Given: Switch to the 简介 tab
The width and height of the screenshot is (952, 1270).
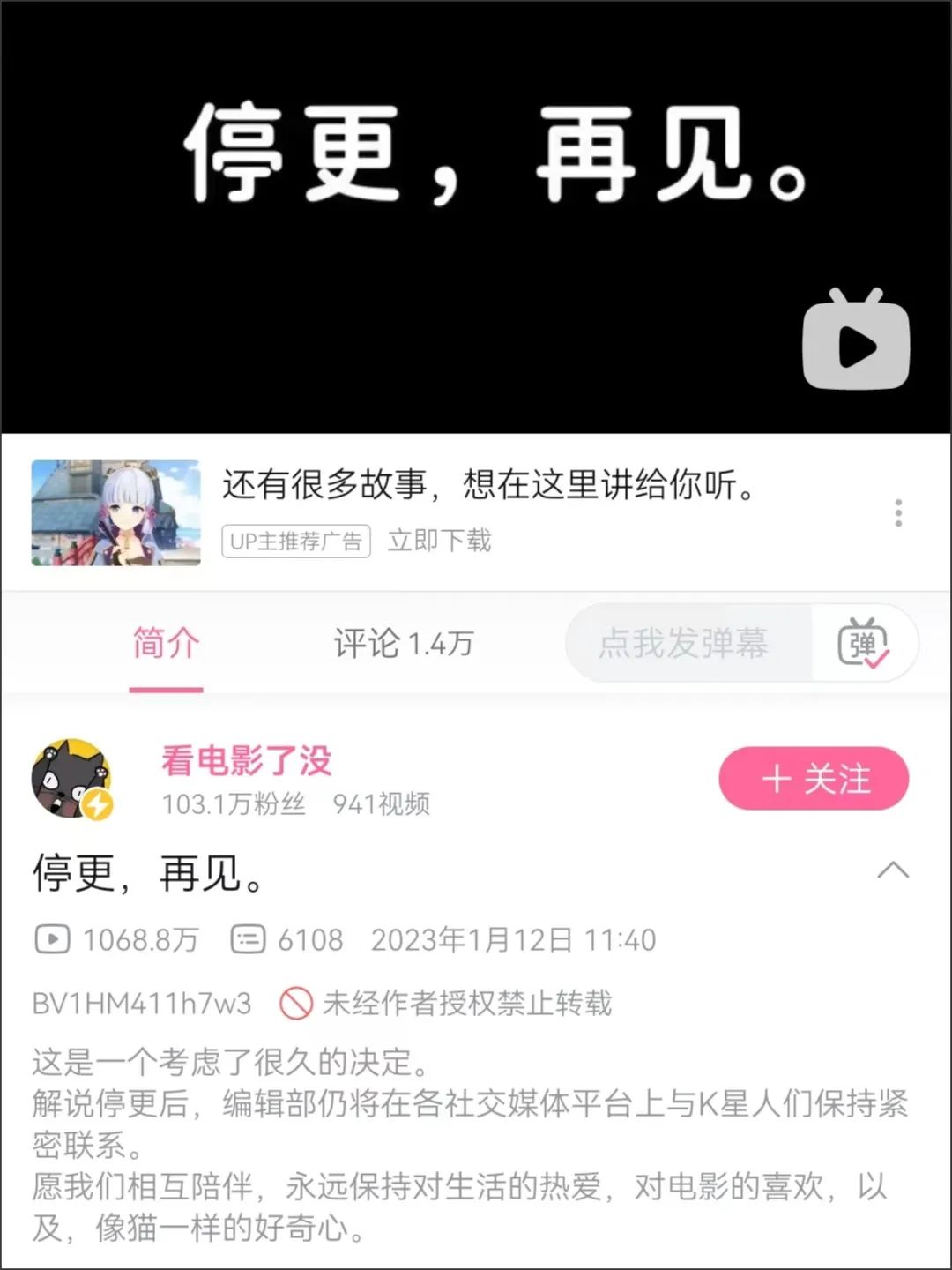Looking at the screenshot, I should 166,644.
